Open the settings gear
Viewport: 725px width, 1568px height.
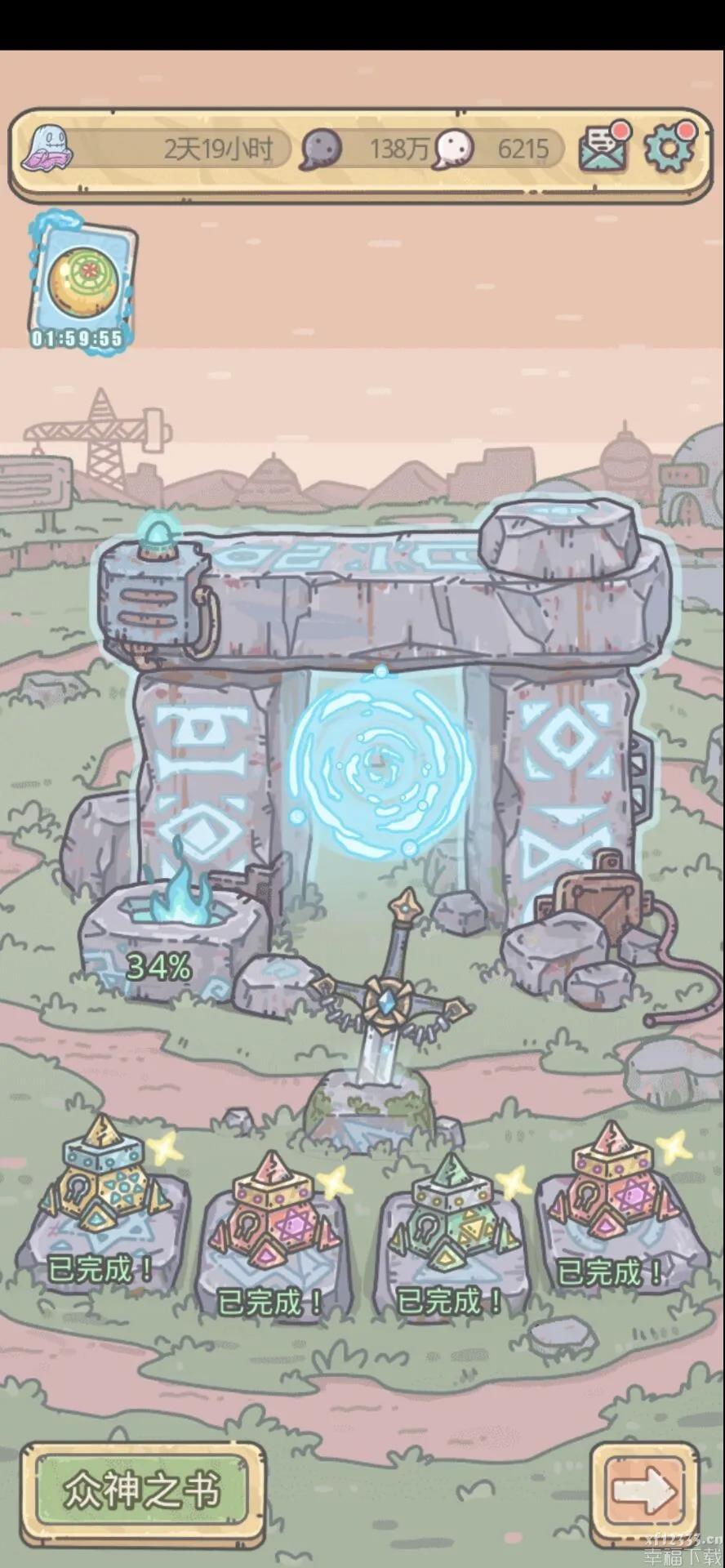point(669,149)
